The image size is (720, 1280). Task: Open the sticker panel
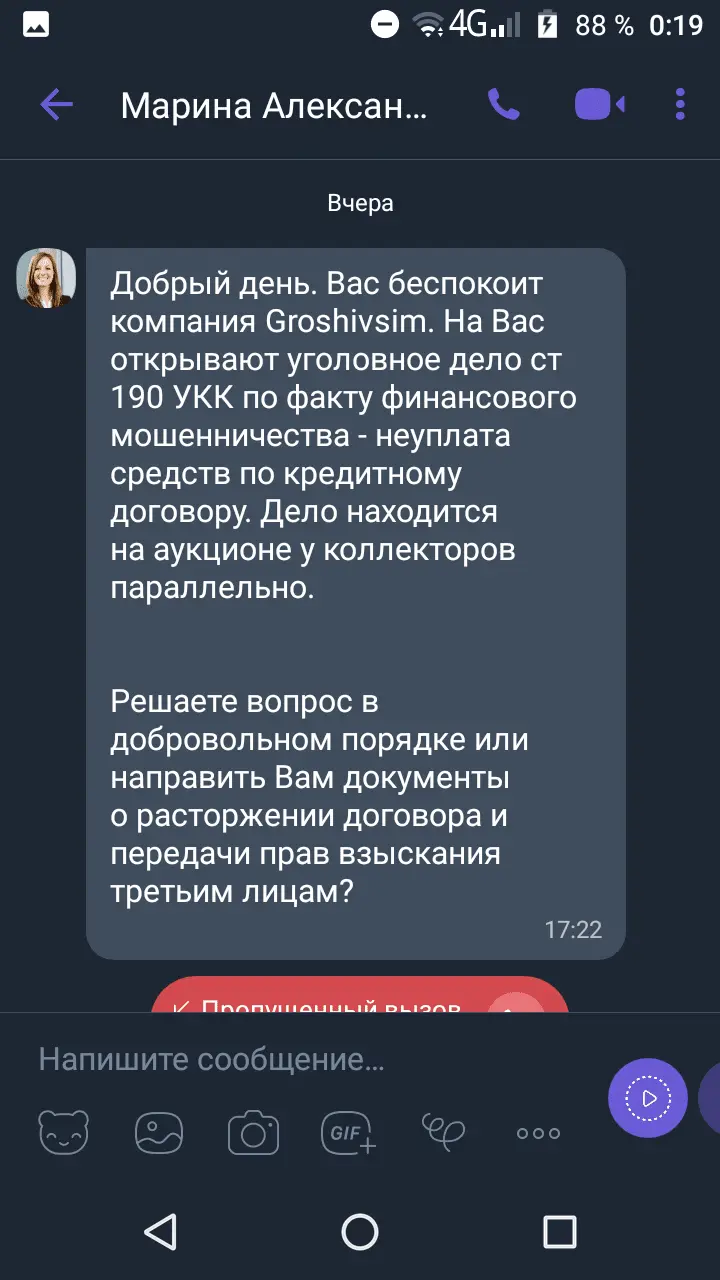point(63,1133)
